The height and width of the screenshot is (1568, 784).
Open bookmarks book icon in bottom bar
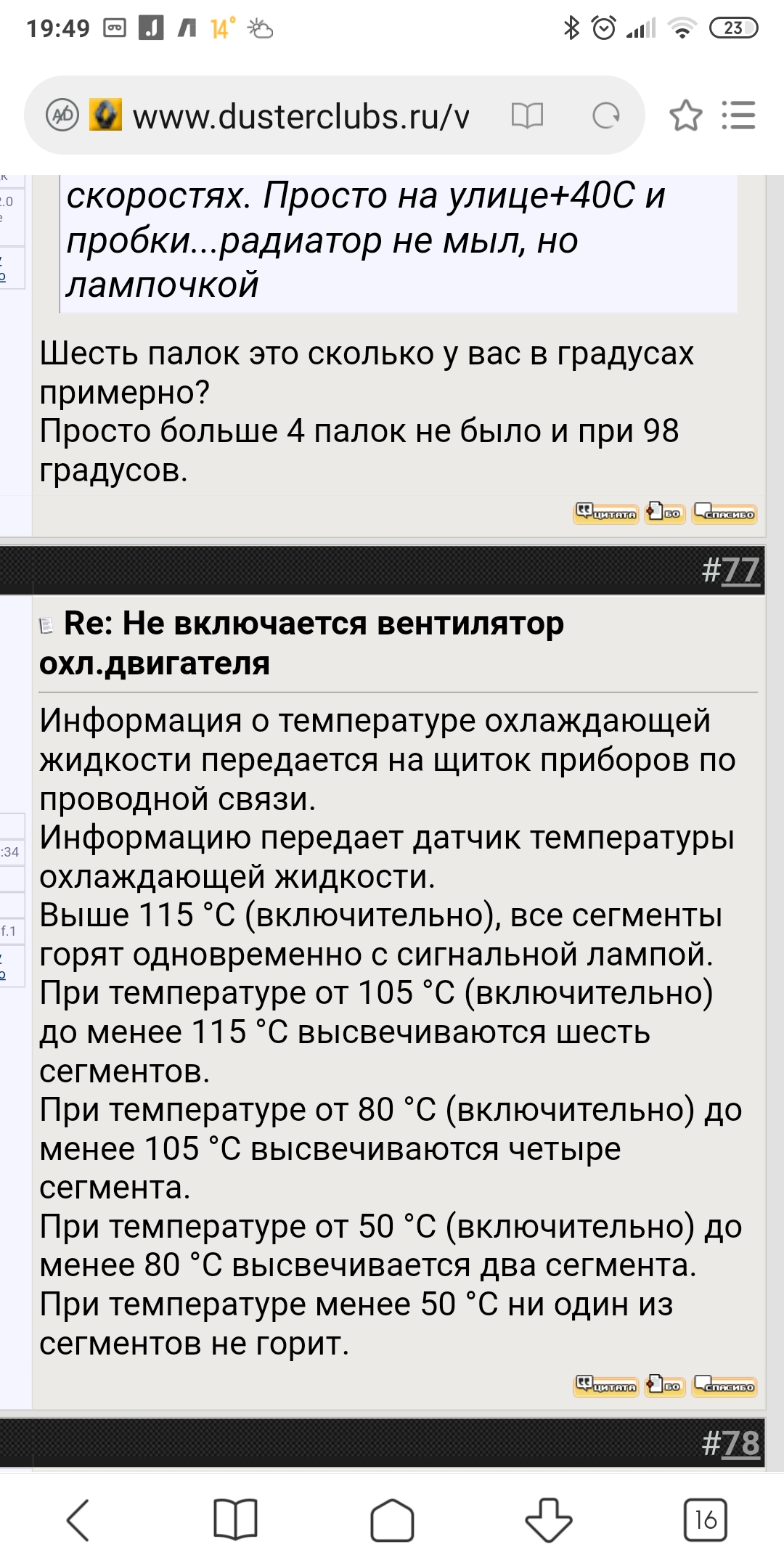(x=235, y=1519)
